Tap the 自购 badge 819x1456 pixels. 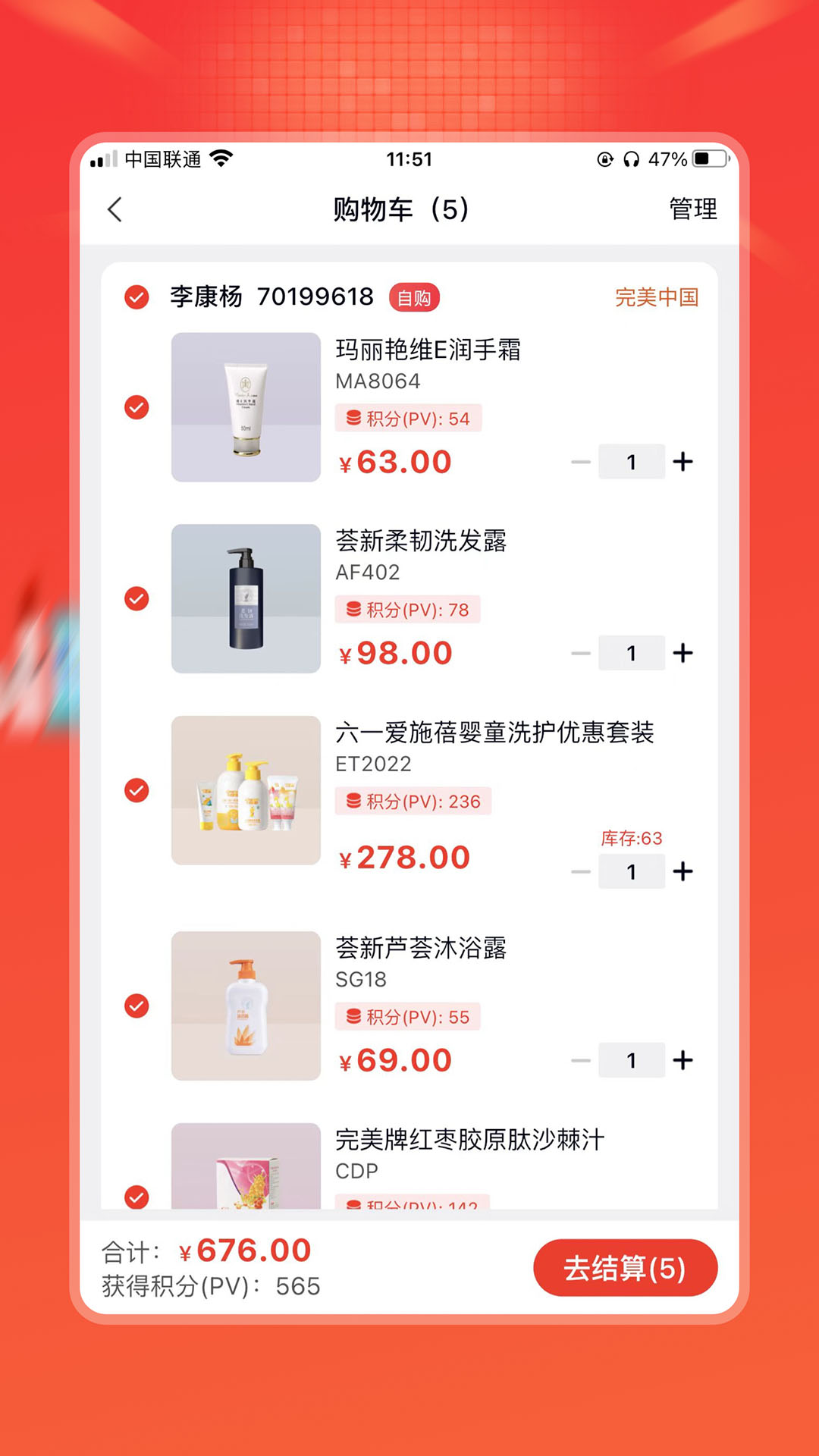[x=414, y=298]
